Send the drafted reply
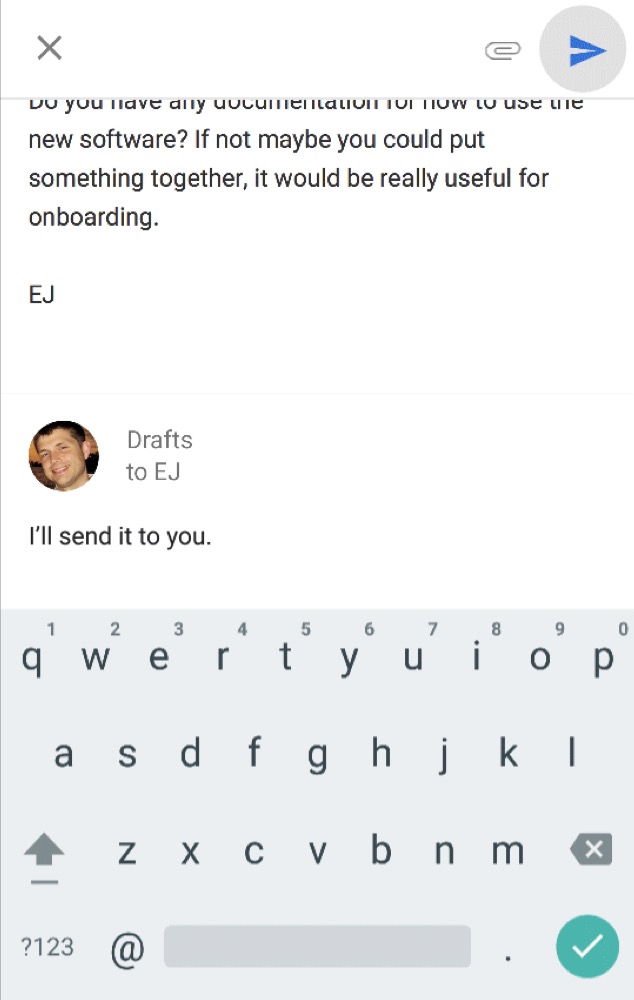This screenshot has width=634, height=1000. (587, 50)
